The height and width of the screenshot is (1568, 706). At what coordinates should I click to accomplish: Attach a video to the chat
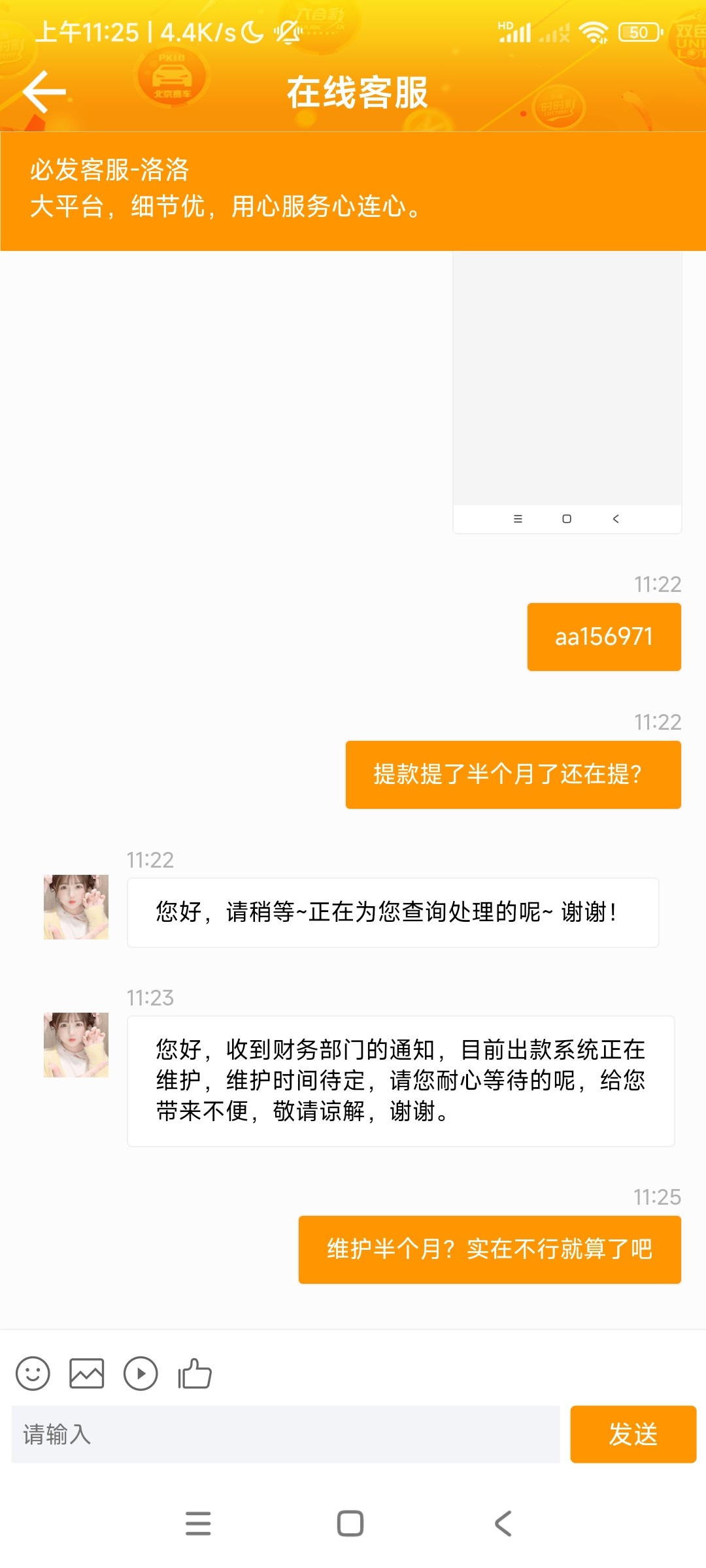141,1373
